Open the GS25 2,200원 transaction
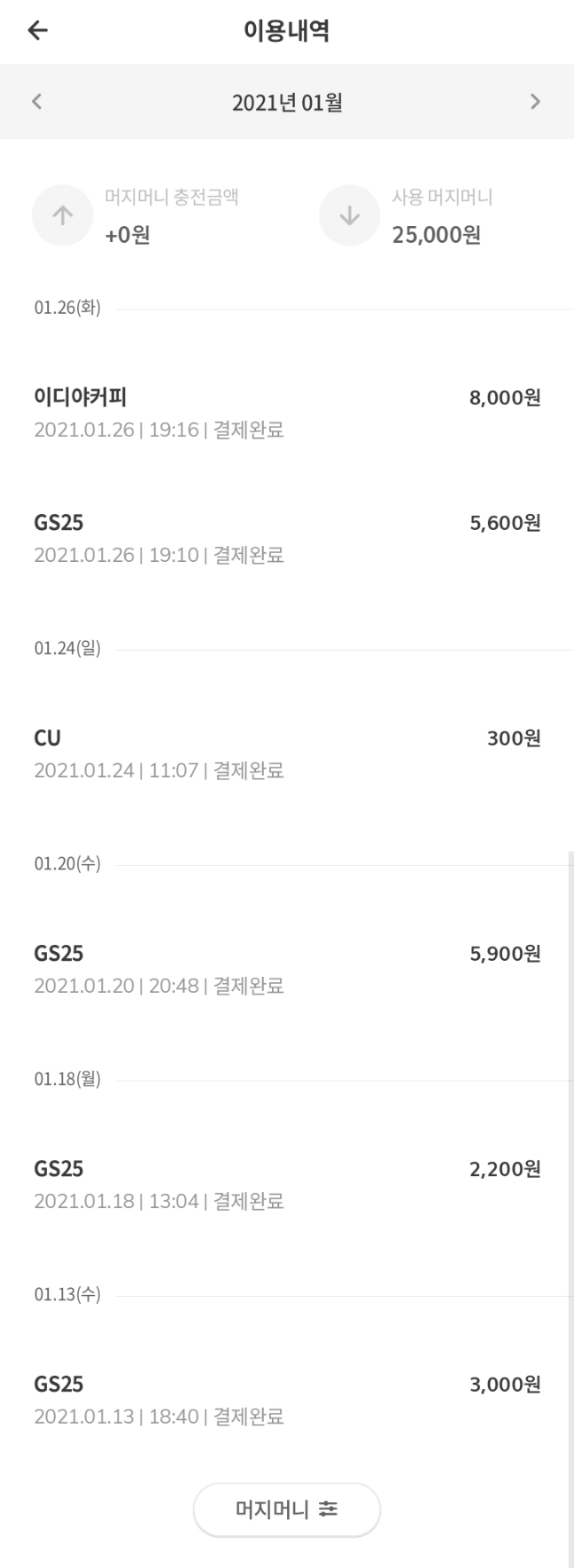The image size is (574, 1568). coord(286,1184)
